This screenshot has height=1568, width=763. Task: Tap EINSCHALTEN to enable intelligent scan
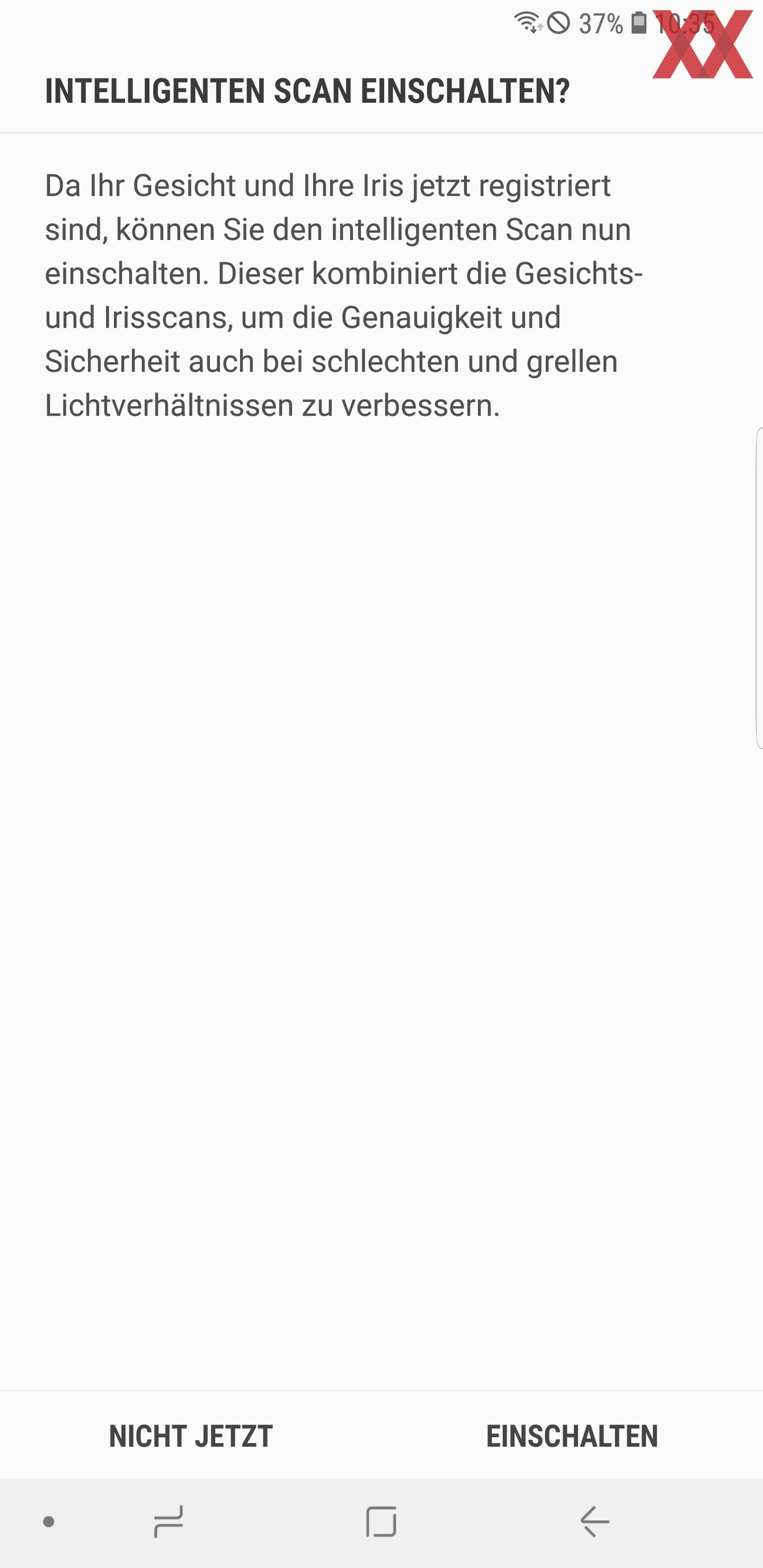(572, 1437)
